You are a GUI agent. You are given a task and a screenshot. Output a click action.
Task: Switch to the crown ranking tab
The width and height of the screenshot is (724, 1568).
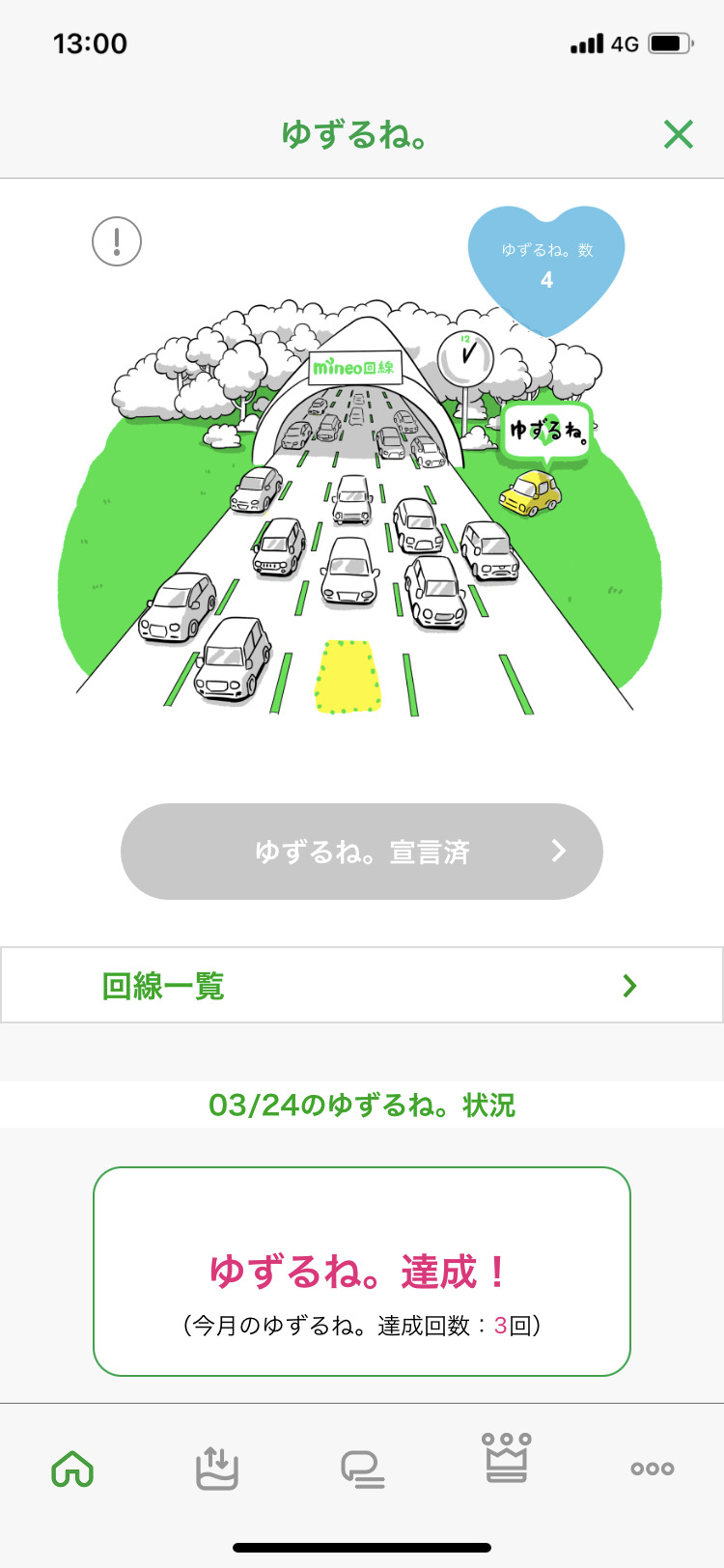tap(507, 1458)
